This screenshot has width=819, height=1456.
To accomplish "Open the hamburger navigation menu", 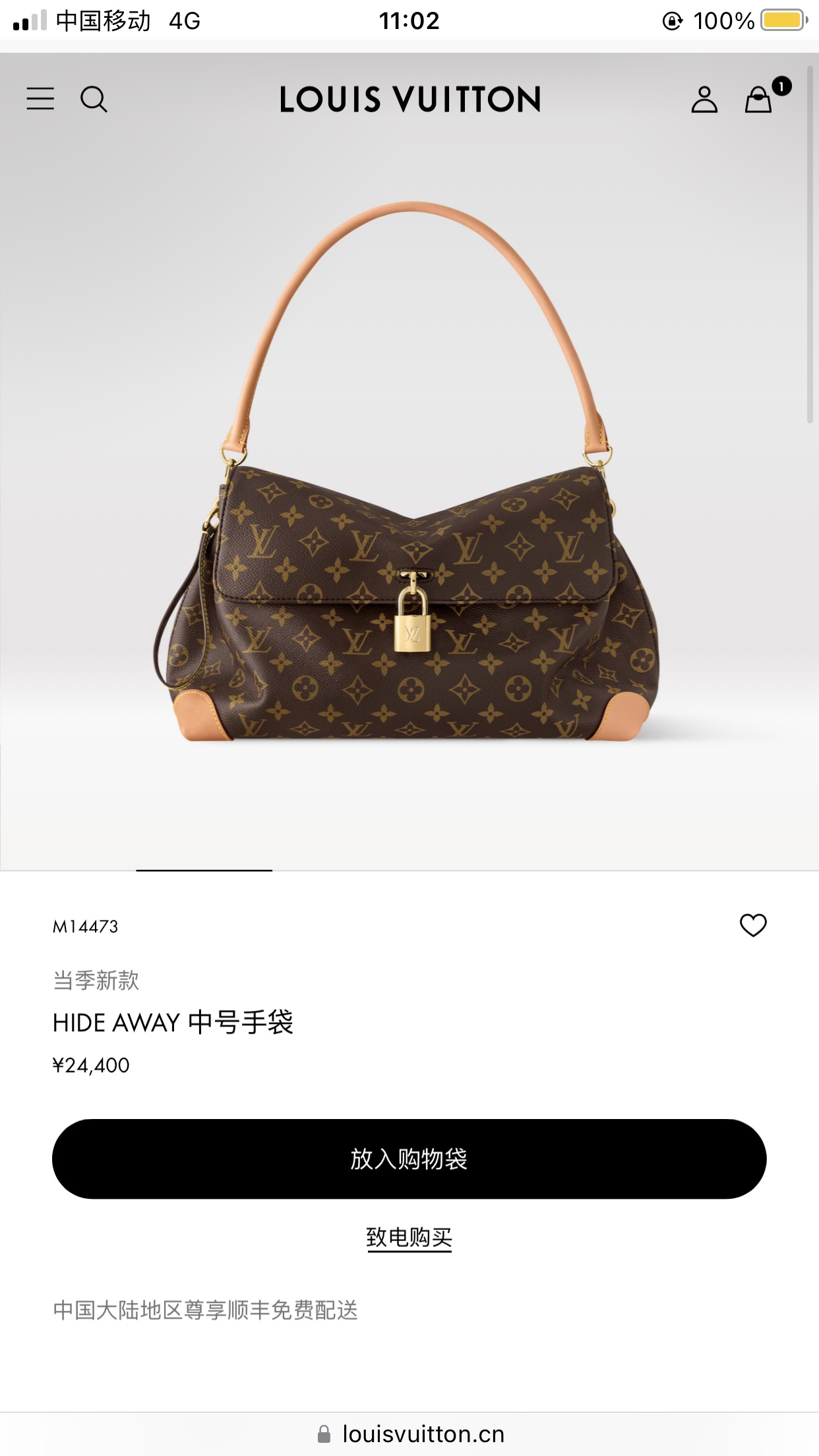I will (40, 99).
